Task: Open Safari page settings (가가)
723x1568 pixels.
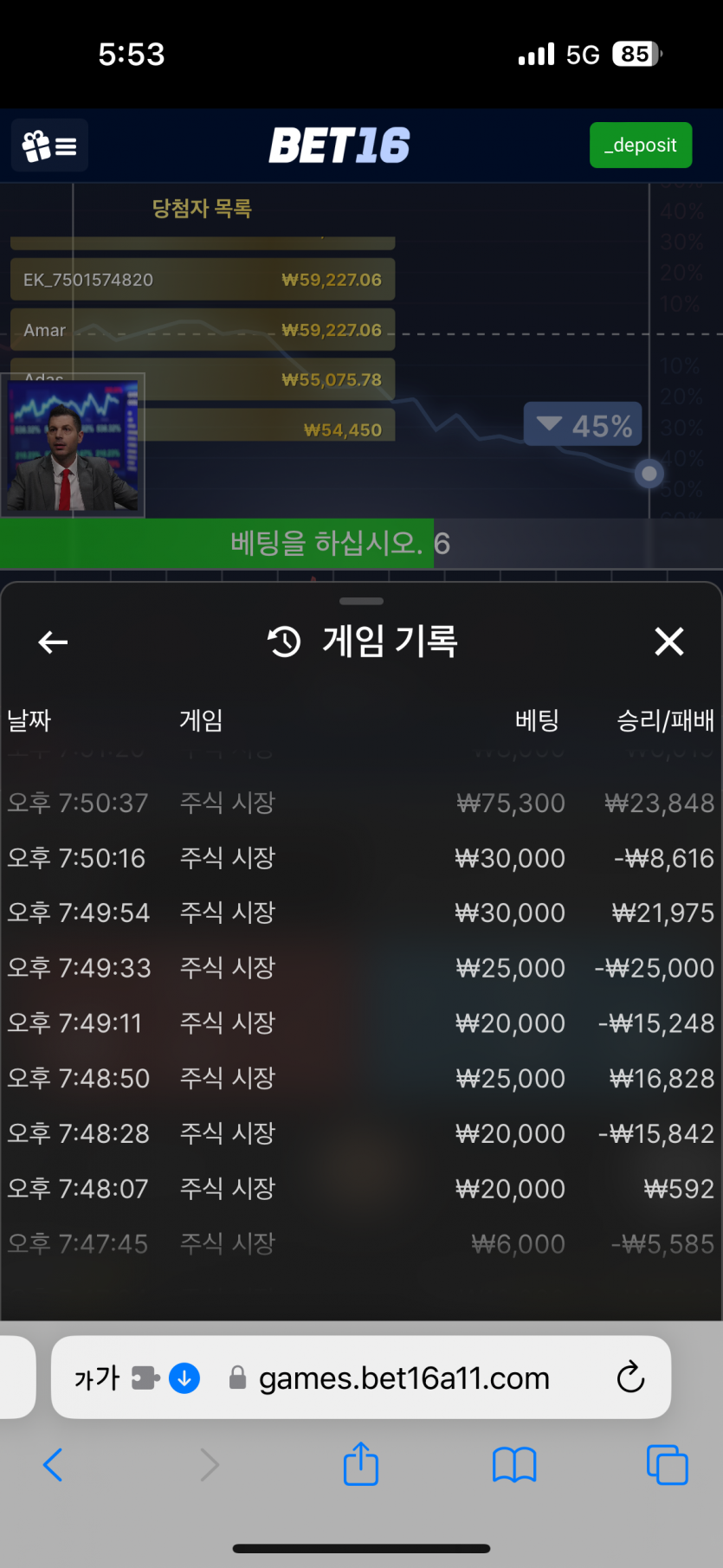Action: coord(96,1378)
